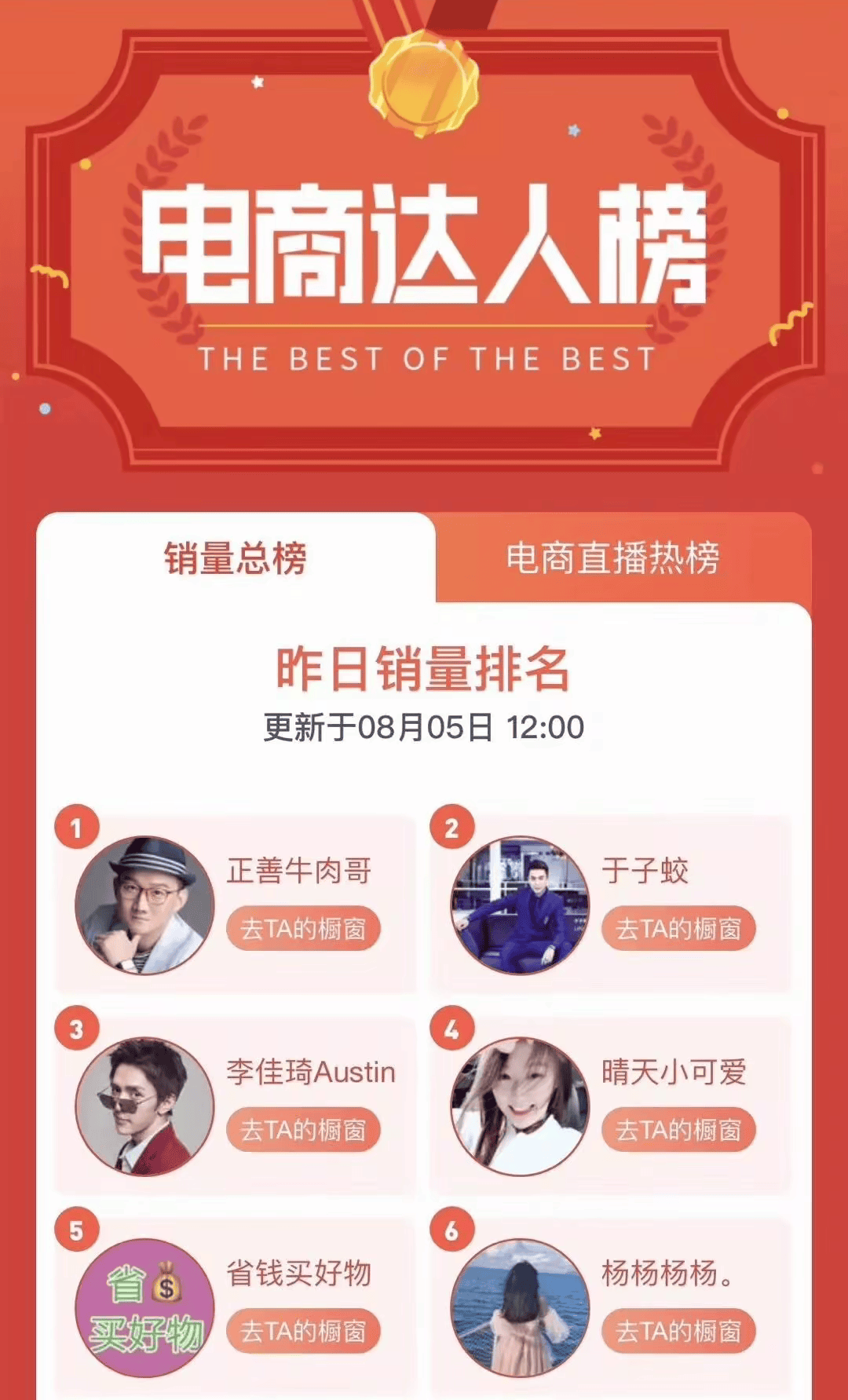Go to 杨杨杨杨。's 橱窗
The image size is (848, 1400).
tap(678, 1331)
